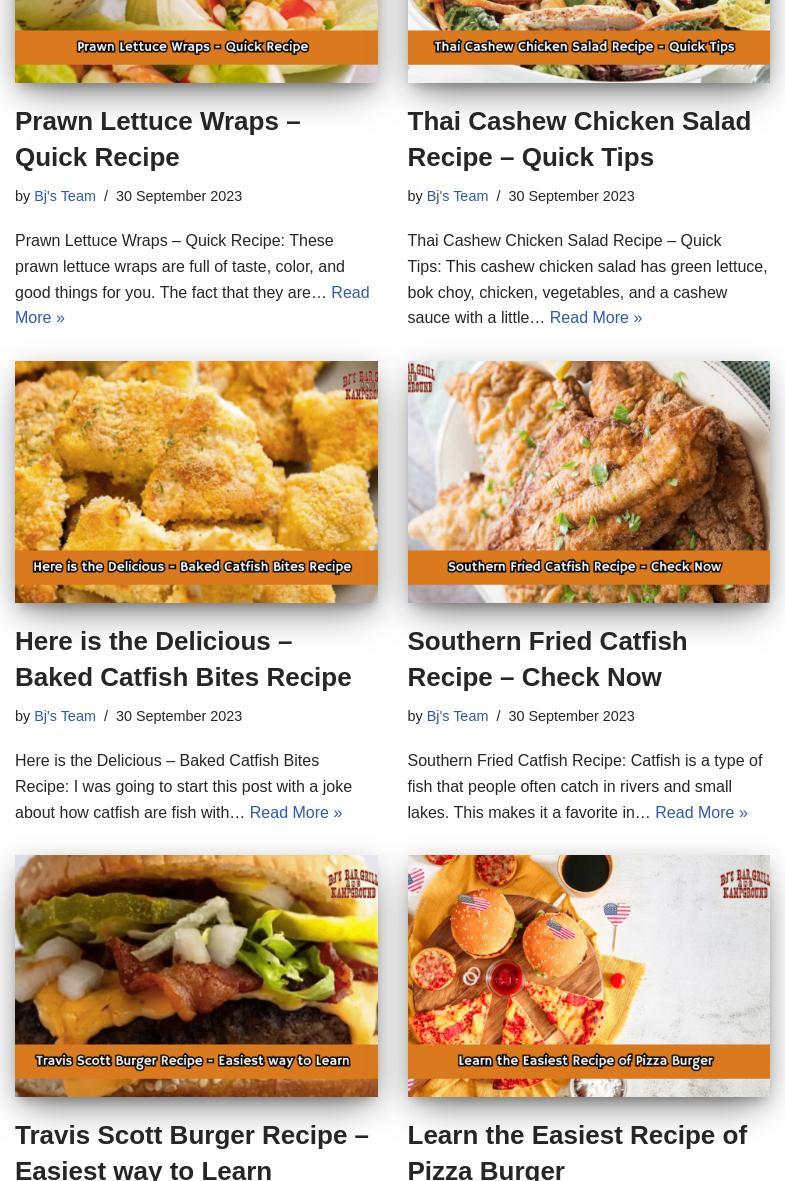Open the Travis Scott Burger image tile
Screen dimensions: 785x1181
pos(196,975)
